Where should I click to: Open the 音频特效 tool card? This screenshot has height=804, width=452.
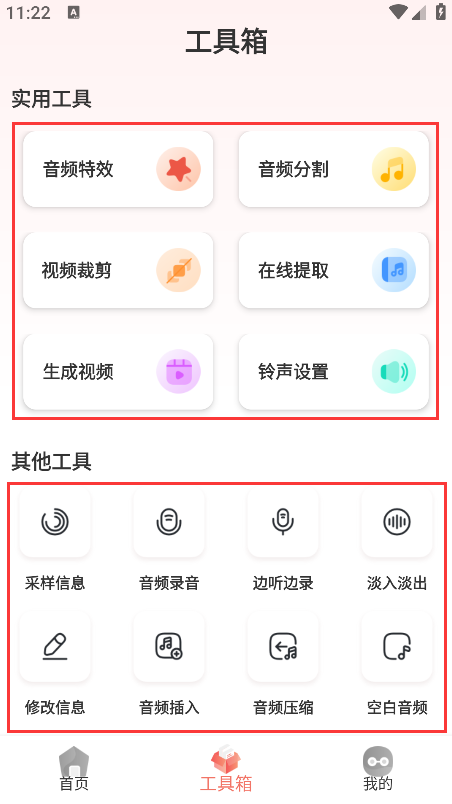[118, 169]
